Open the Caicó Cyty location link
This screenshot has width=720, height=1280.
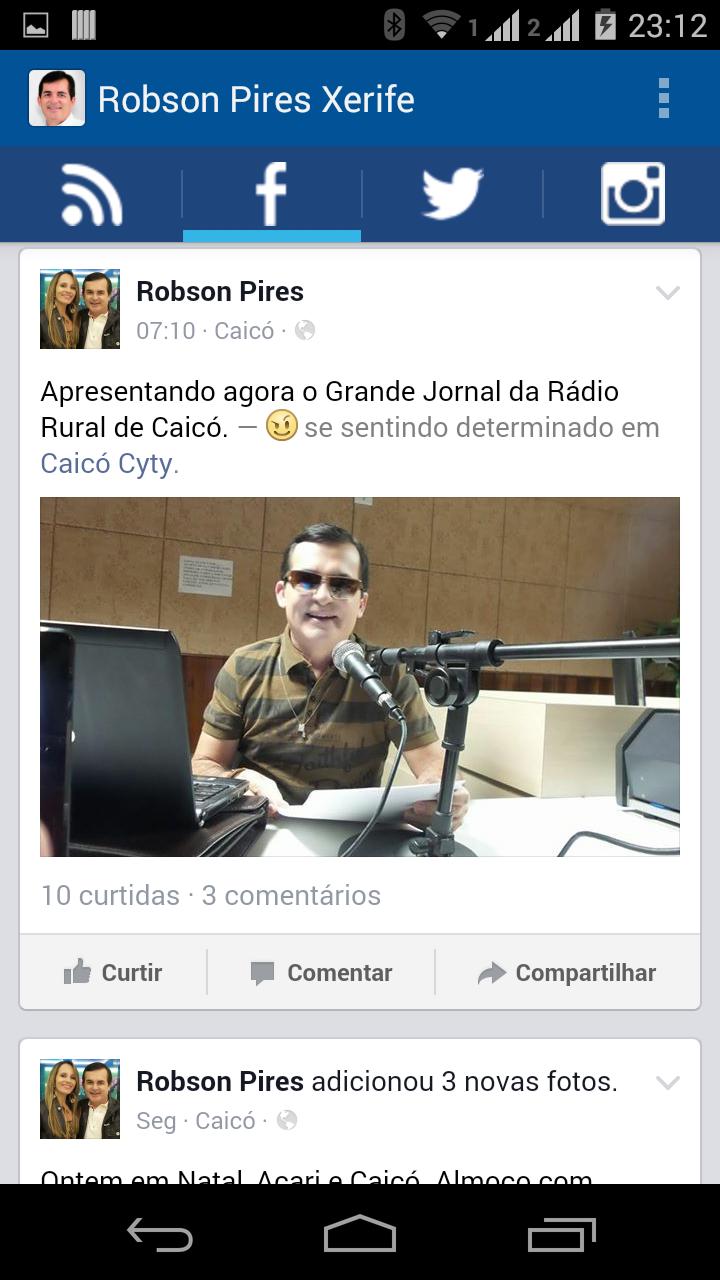107,464
